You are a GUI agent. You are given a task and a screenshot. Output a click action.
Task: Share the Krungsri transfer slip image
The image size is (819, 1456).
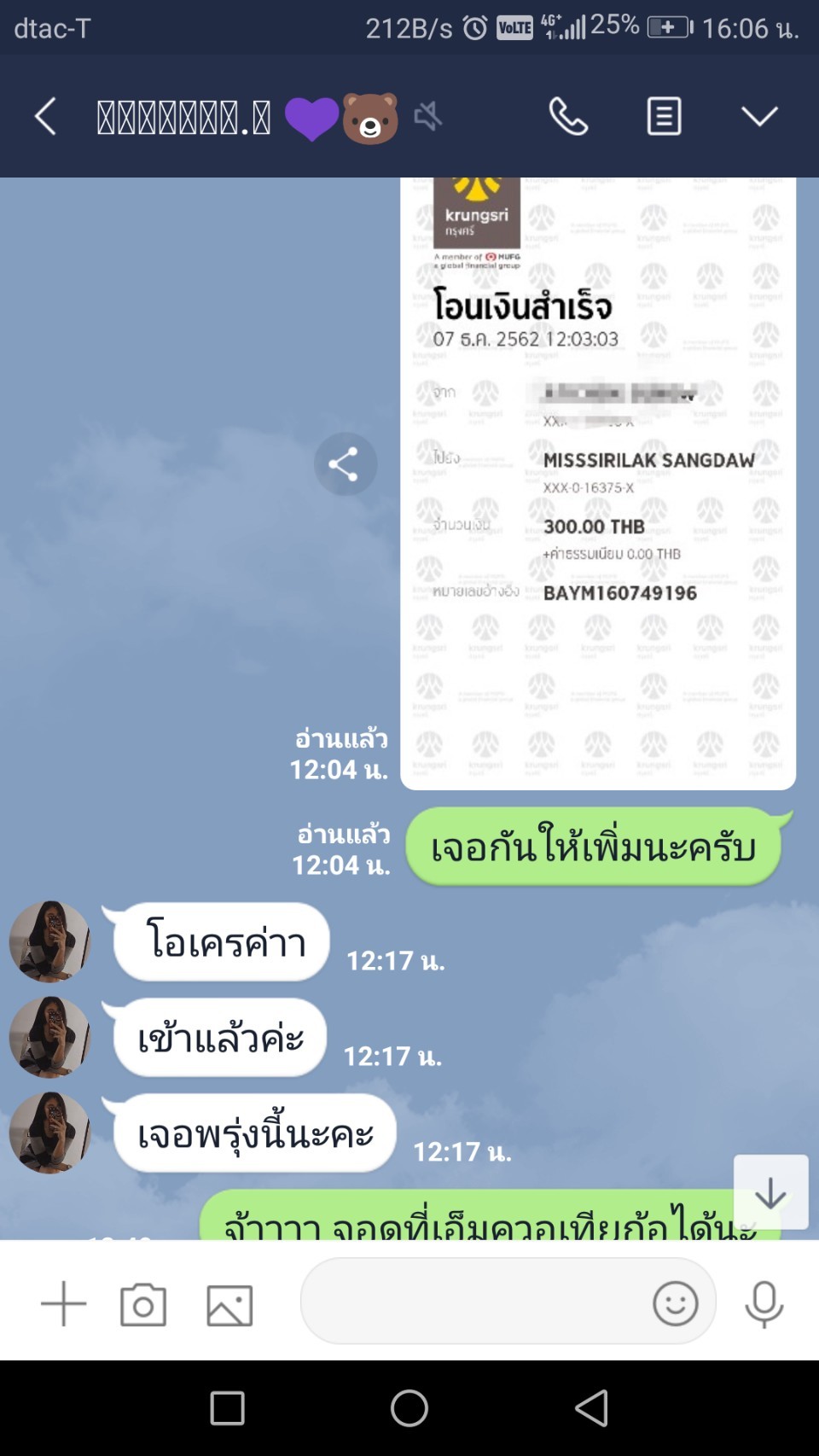(x=346, y=464)
